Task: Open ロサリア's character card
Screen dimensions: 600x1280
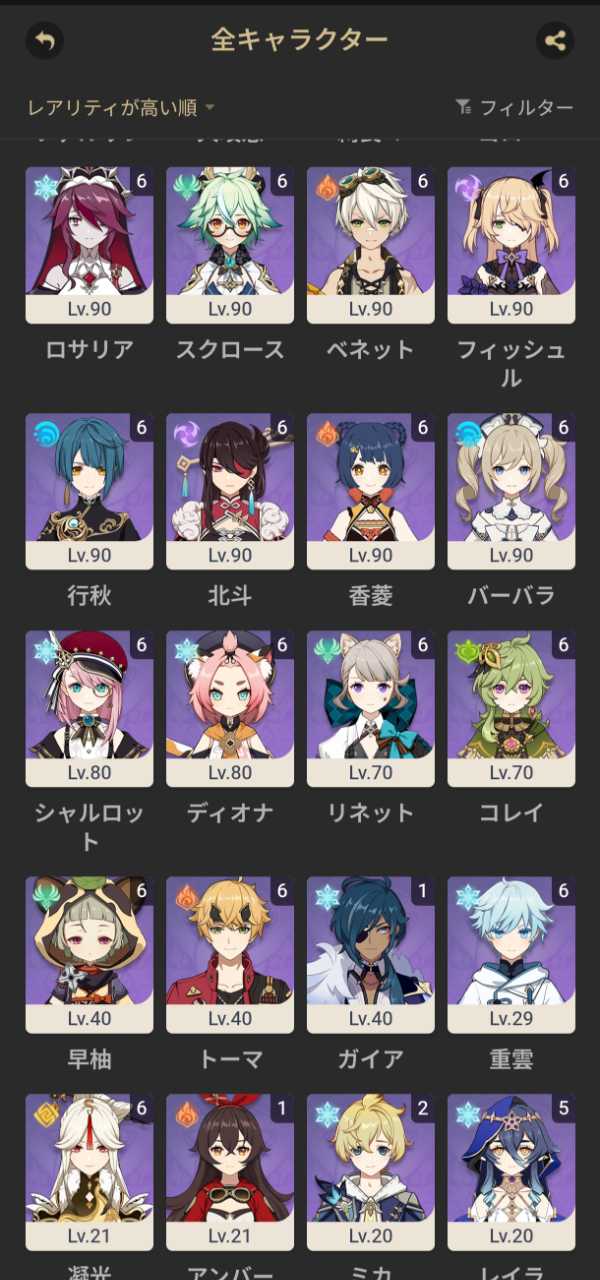Action: [x=89, y=245]
